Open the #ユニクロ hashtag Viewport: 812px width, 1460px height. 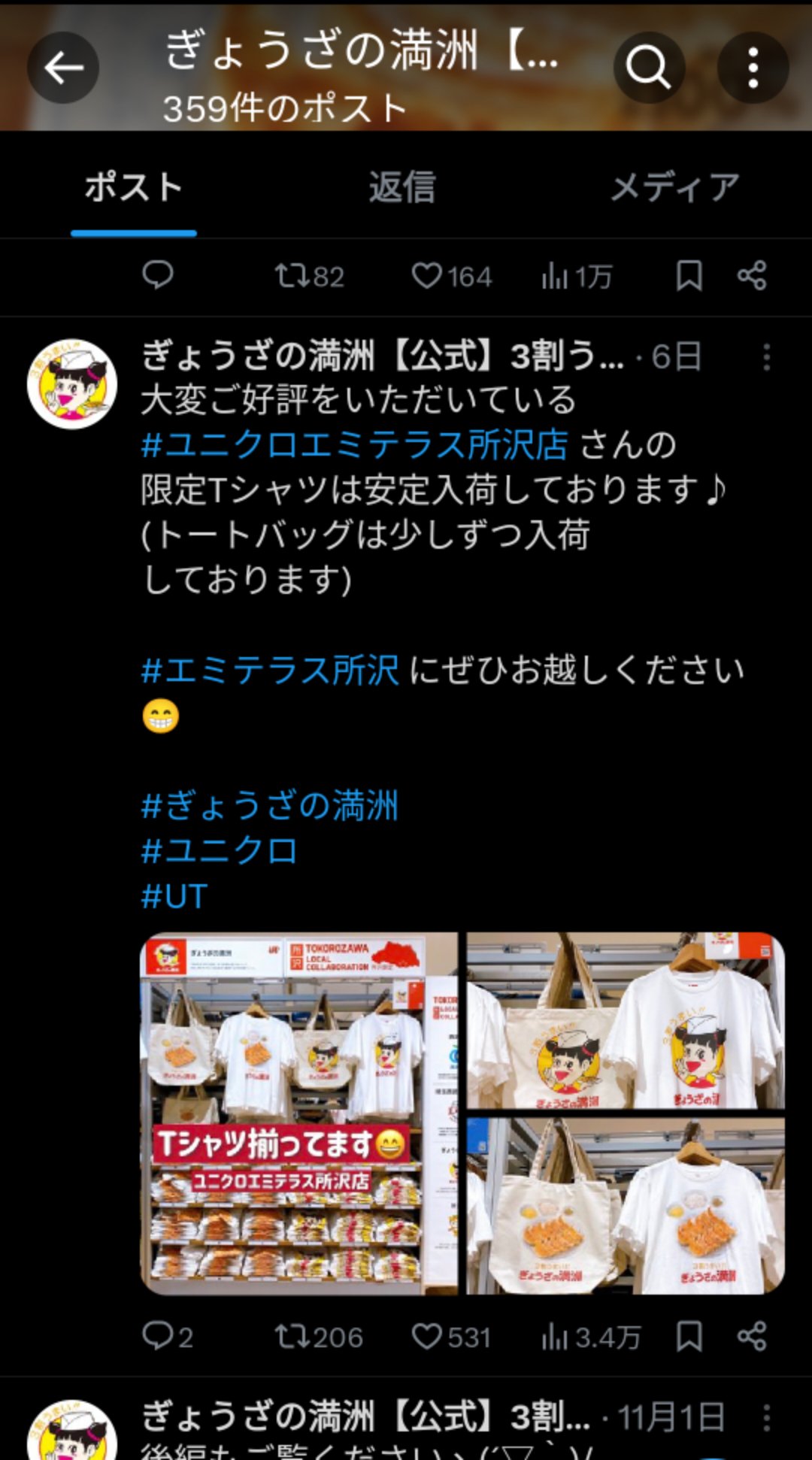pyautogui.click(x=220, y=850)
